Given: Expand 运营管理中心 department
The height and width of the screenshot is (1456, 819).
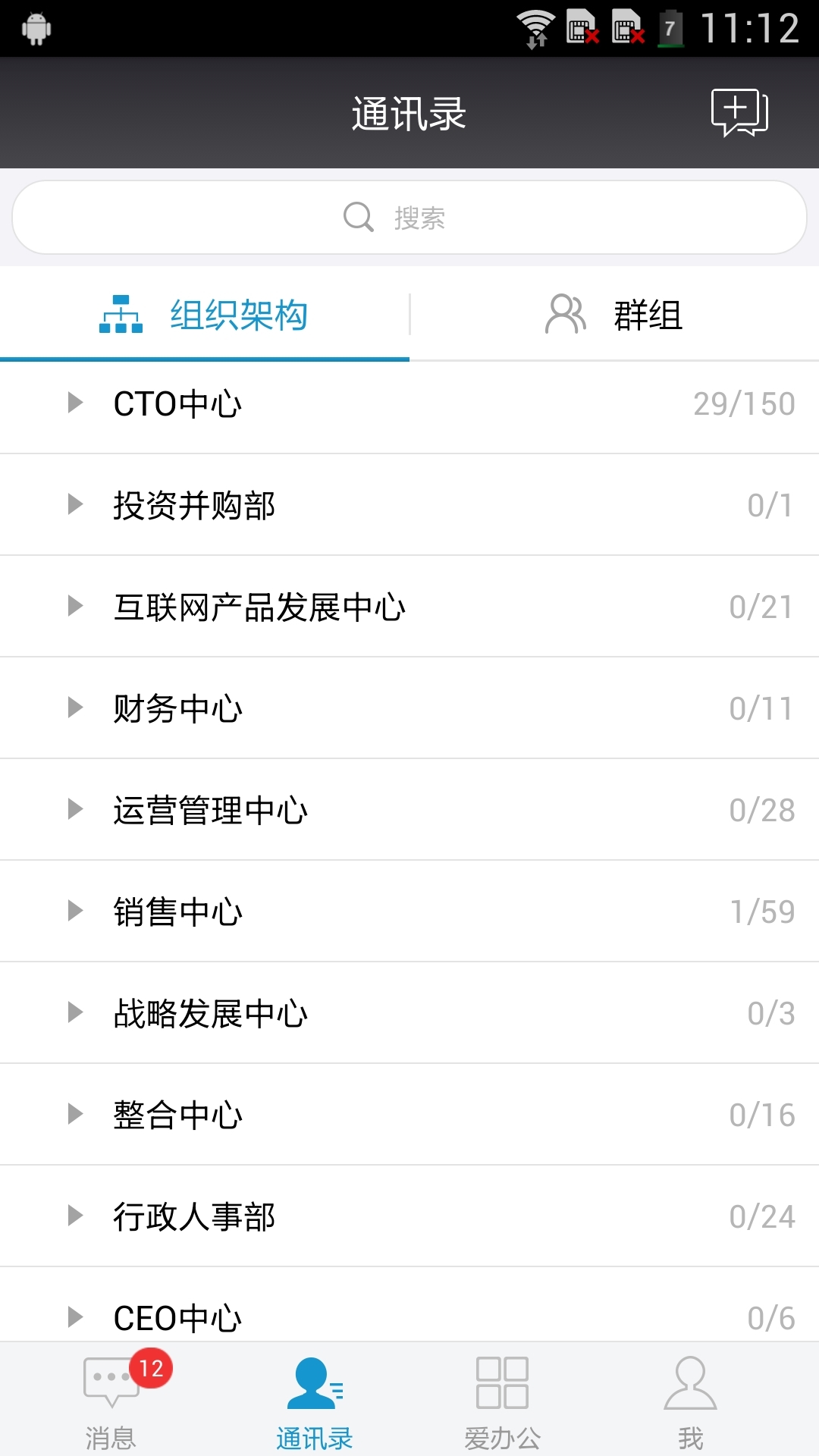Looking at the screenshot, I should (409, 810).
